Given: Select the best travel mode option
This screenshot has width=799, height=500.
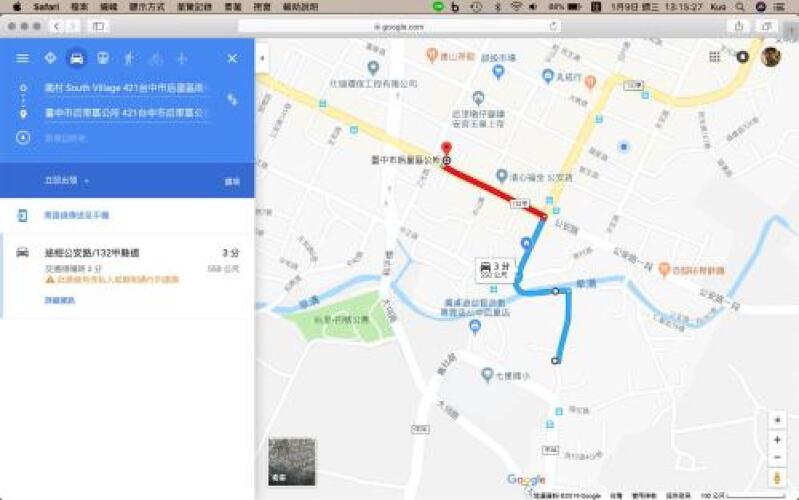Looking at the screenshot, I should point(49,58).
